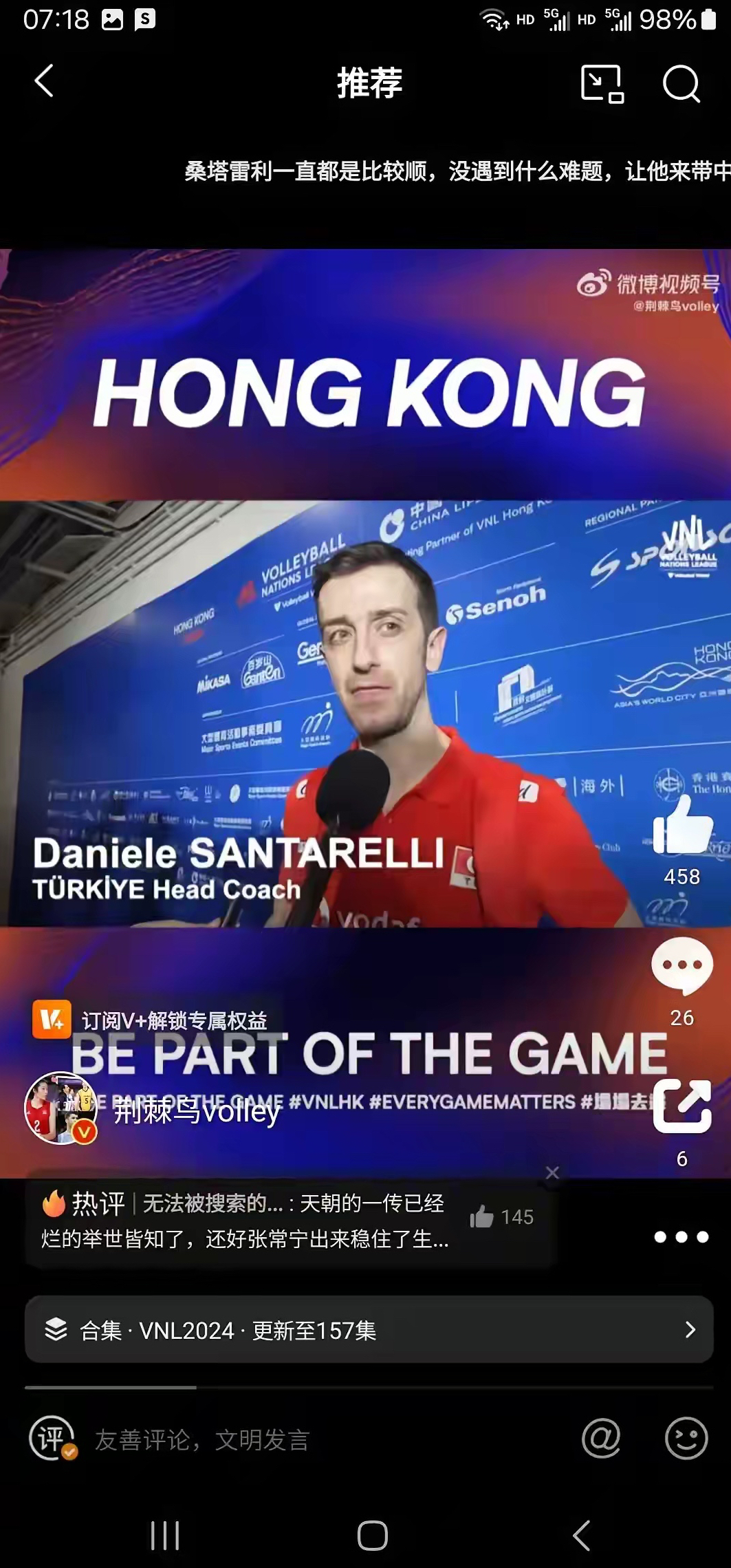Open 荆棘鸟volley profile avatar
Image resolution: width=731 pixels, height=1568 pixels.
(61, 1108)
